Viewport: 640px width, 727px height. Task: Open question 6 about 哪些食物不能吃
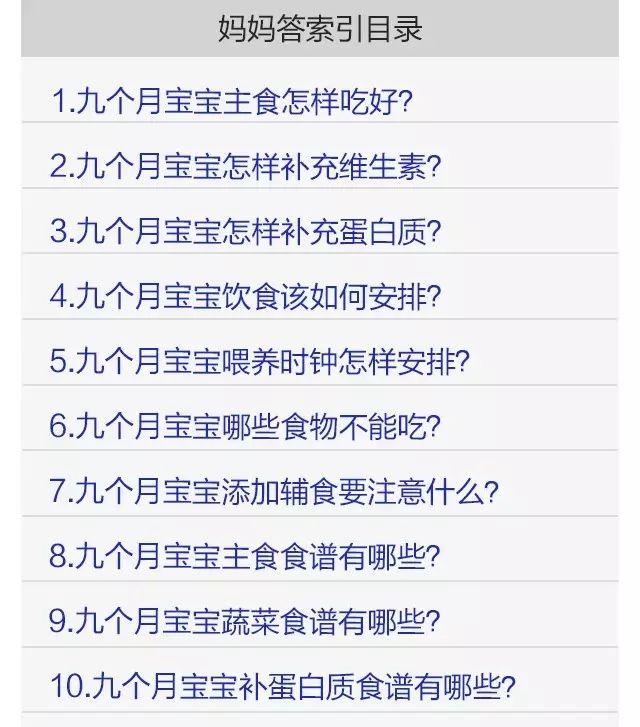(246, 427)
